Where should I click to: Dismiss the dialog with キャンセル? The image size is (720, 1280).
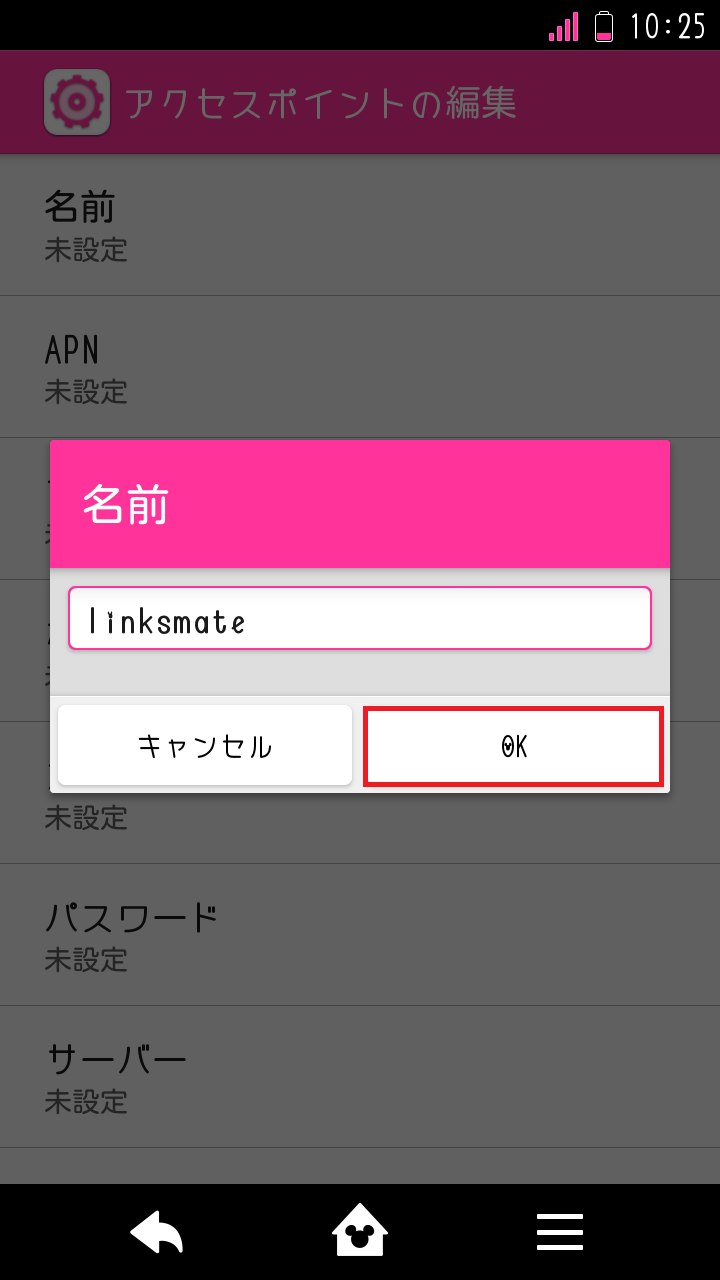tap(204, 745)
